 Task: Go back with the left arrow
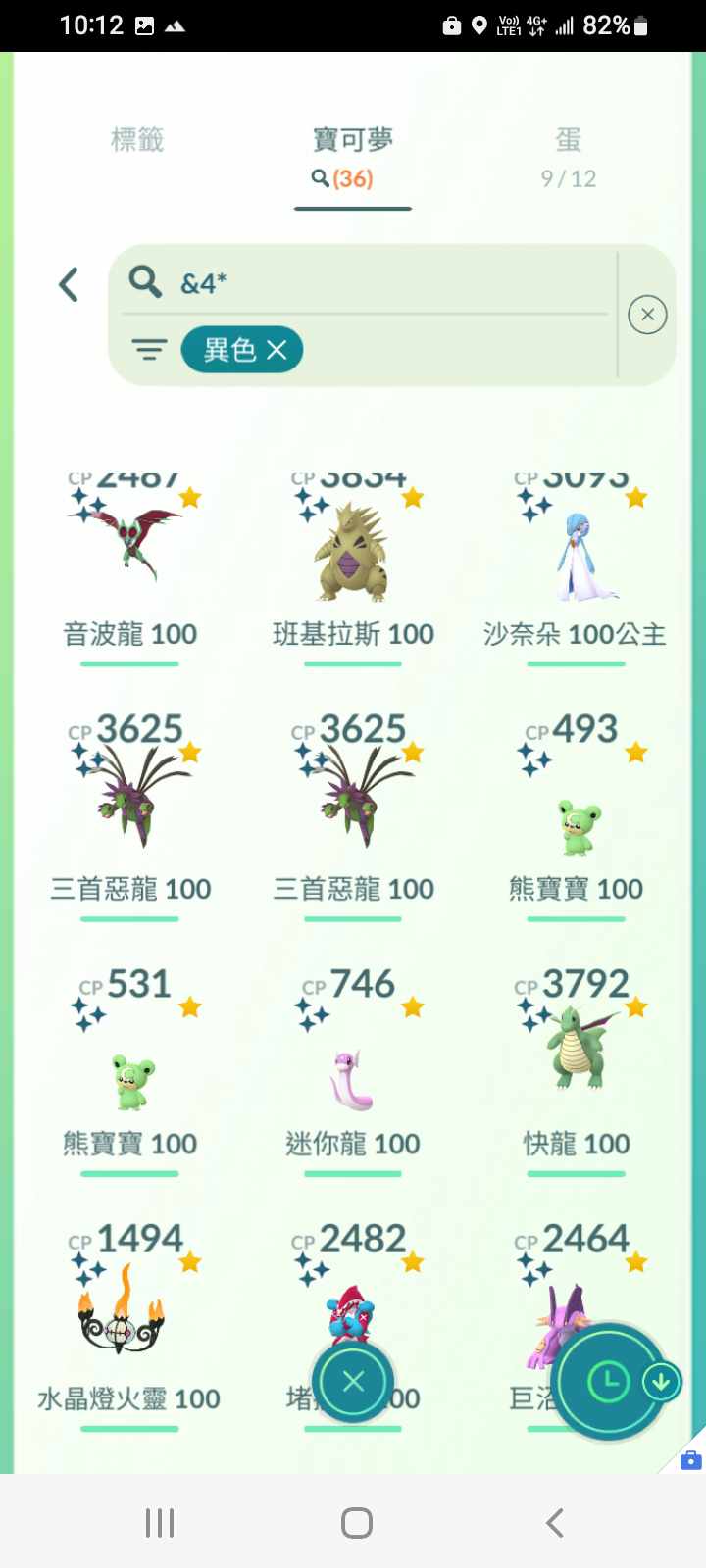(x=68, y=285)
